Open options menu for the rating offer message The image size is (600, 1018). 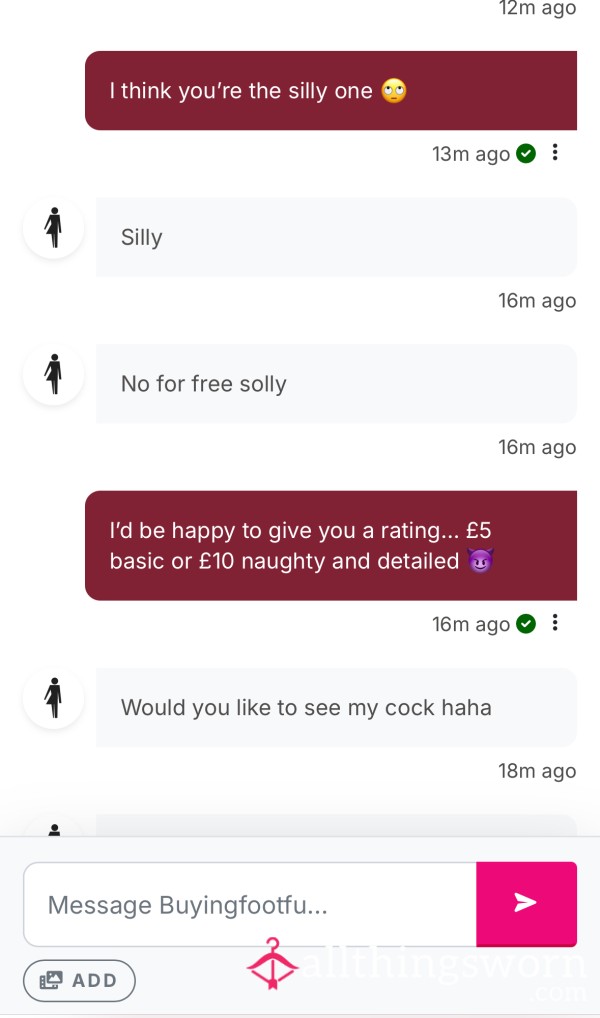pos(555,623)
